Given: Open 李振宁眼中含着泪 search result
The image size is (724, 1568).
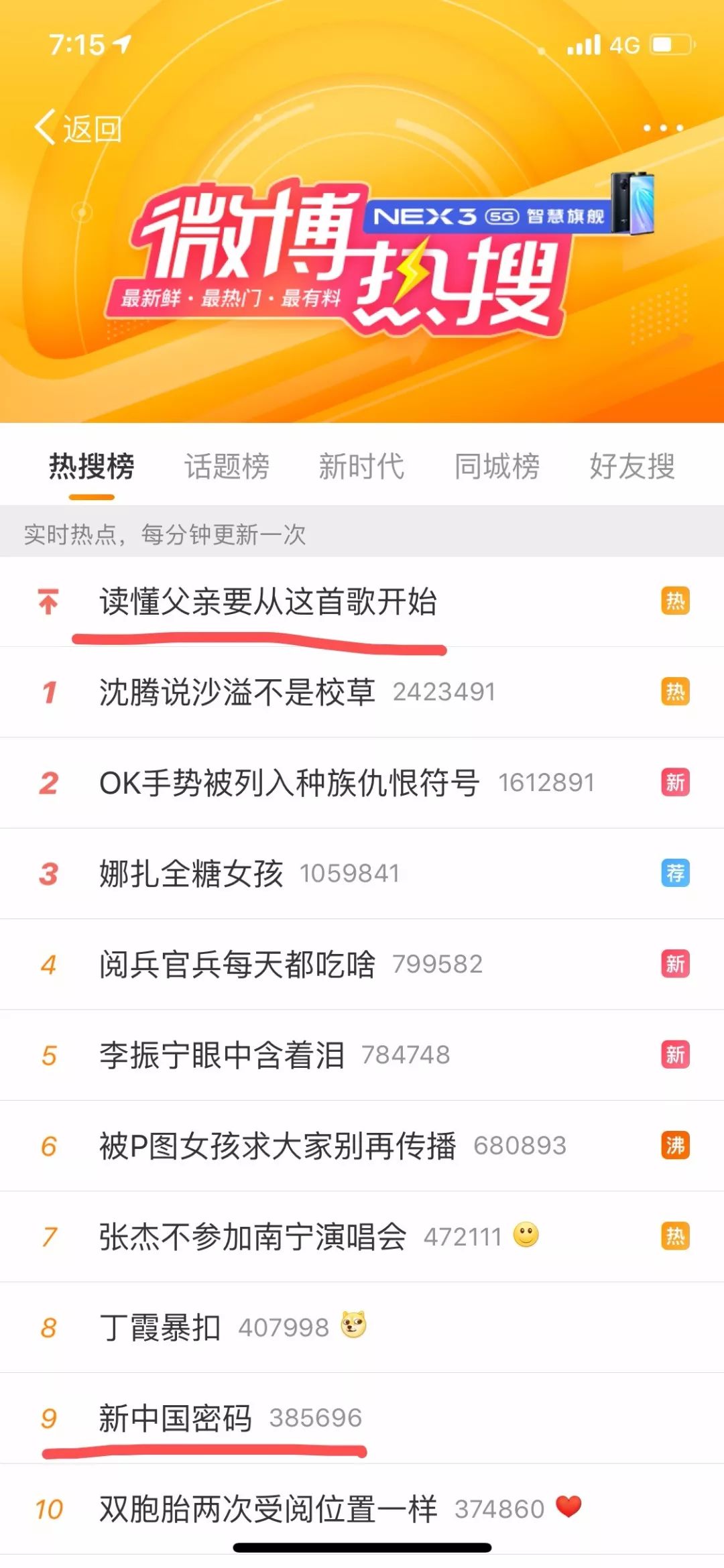Looking at the screenshot, I should pos(222,1055).
